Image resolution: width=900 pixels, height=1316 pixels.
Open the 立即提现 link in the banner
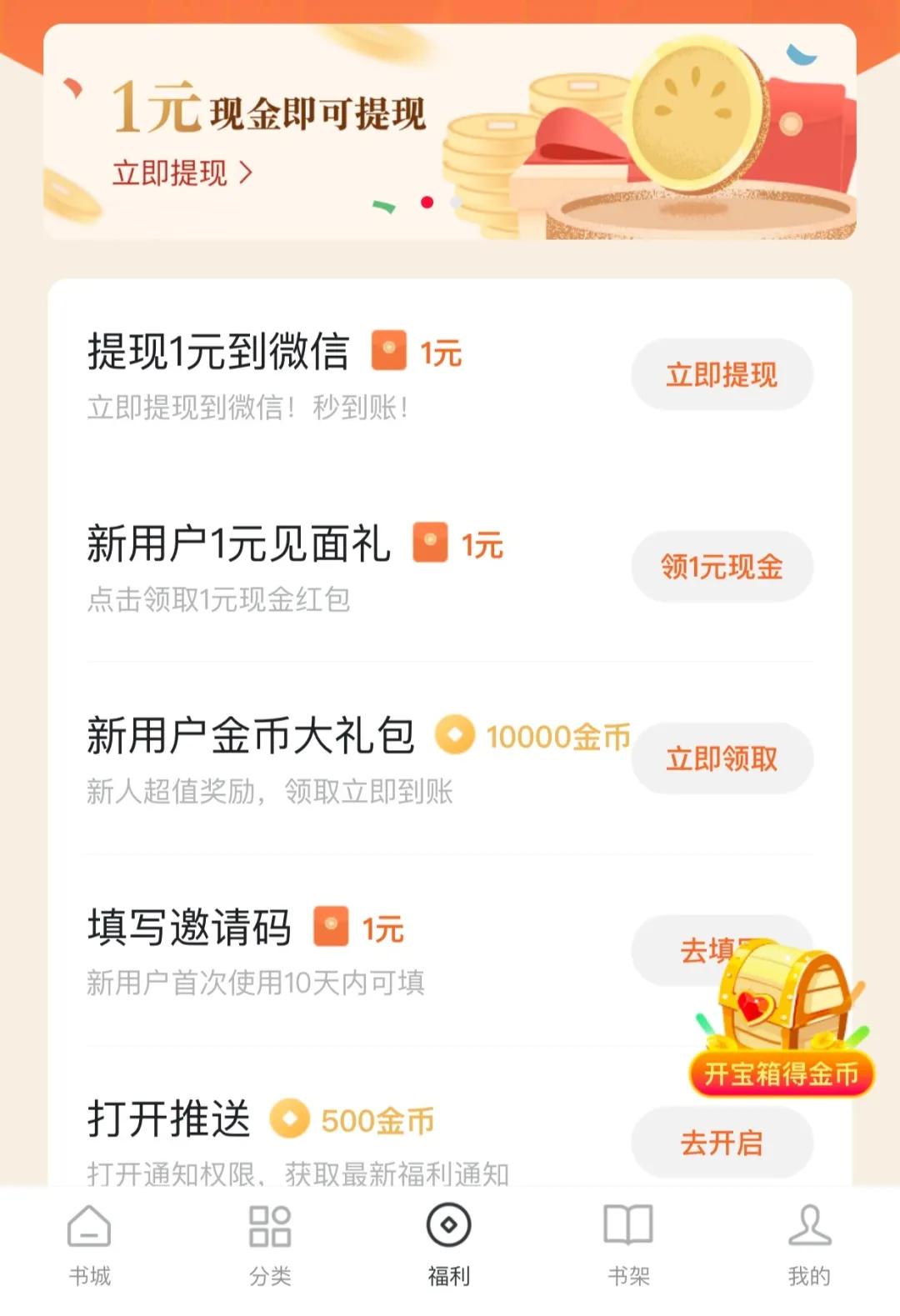(182, 173)
